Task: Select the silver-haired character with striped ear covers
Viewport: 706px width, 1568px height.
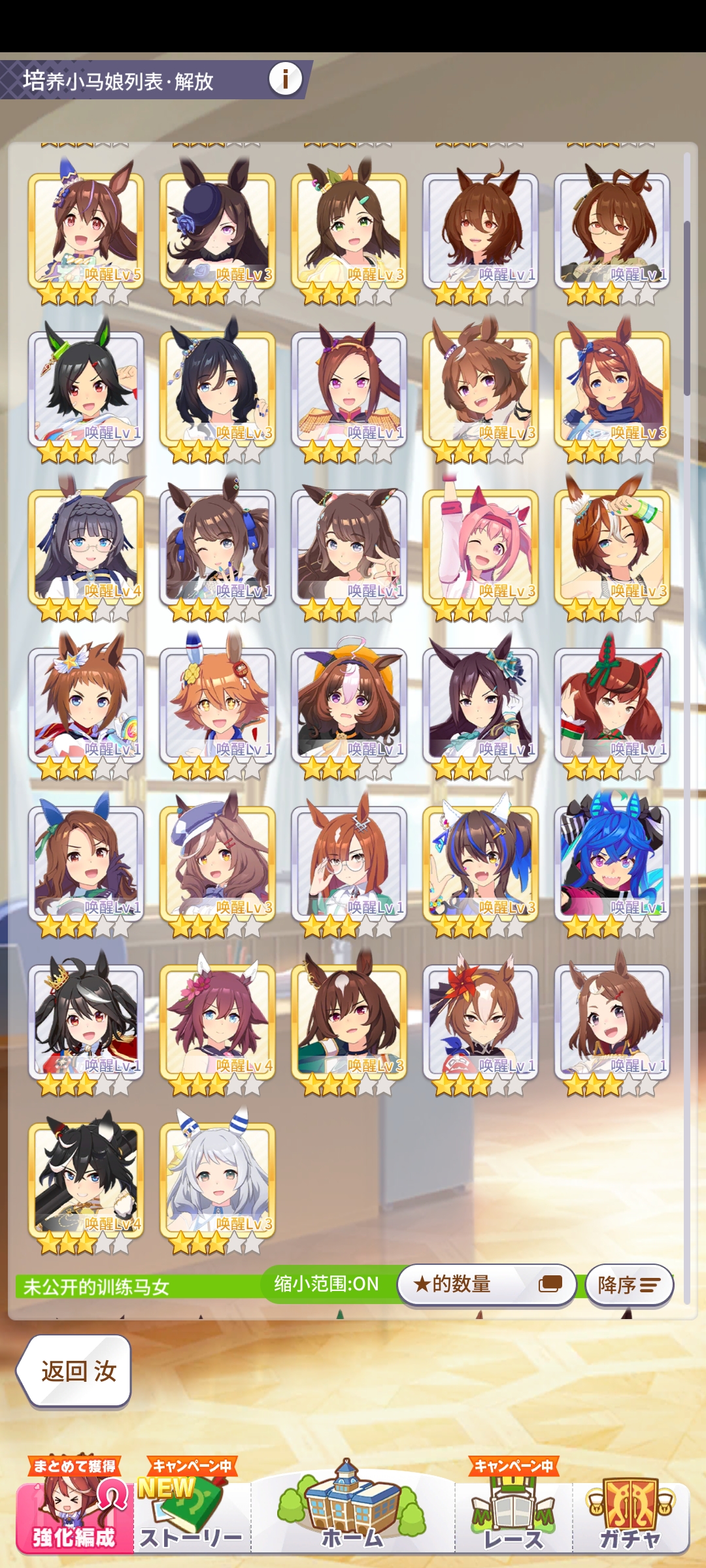Action: tap(217, 1179)
